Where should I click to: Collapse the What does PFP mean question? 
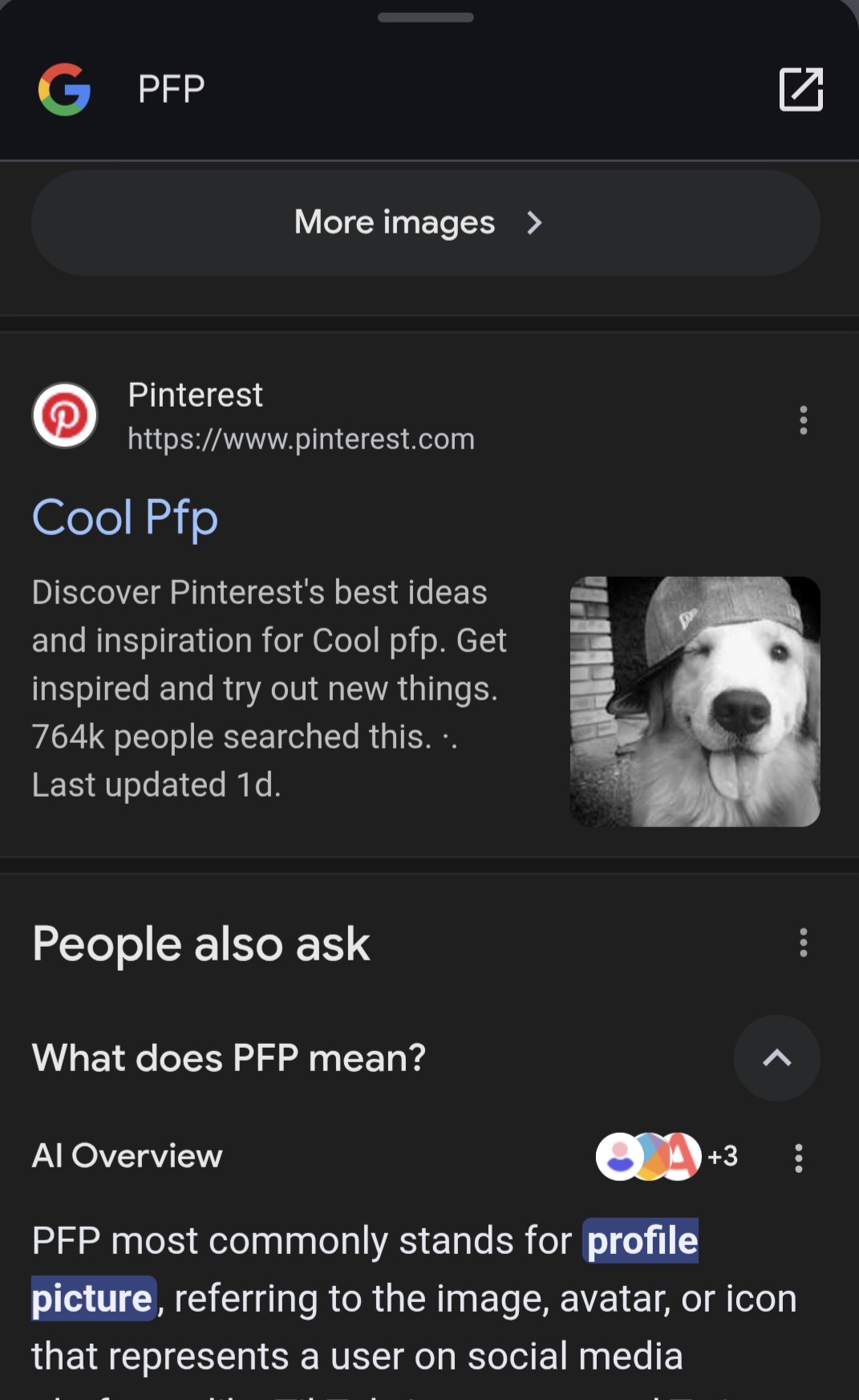click(776, 1057)
